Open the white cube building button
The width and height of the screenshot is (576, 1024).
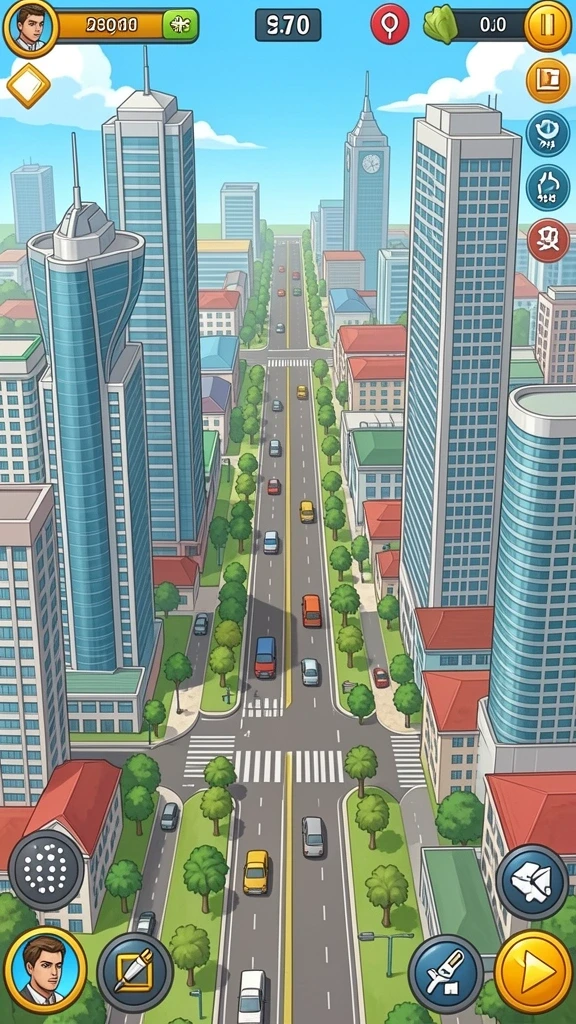(532, 882)
